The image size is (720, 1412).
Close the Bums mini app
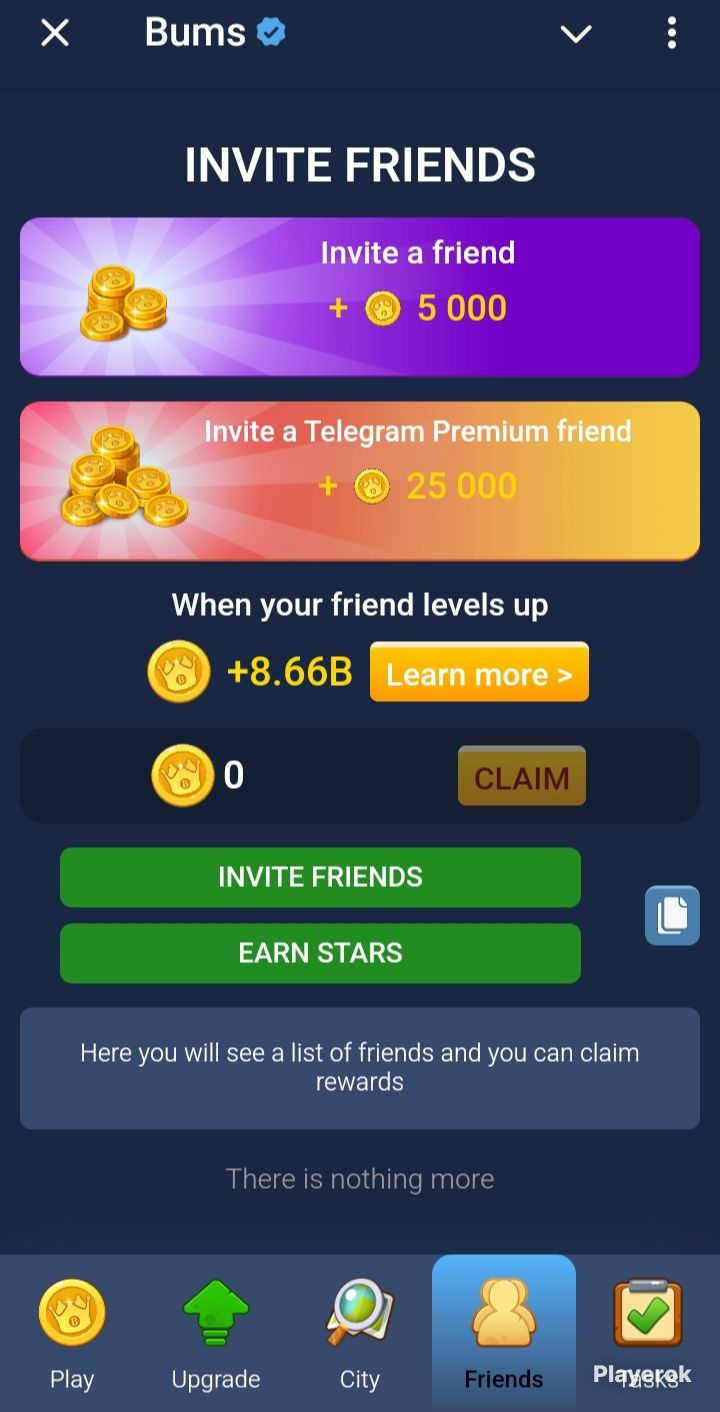pos(55,33)
